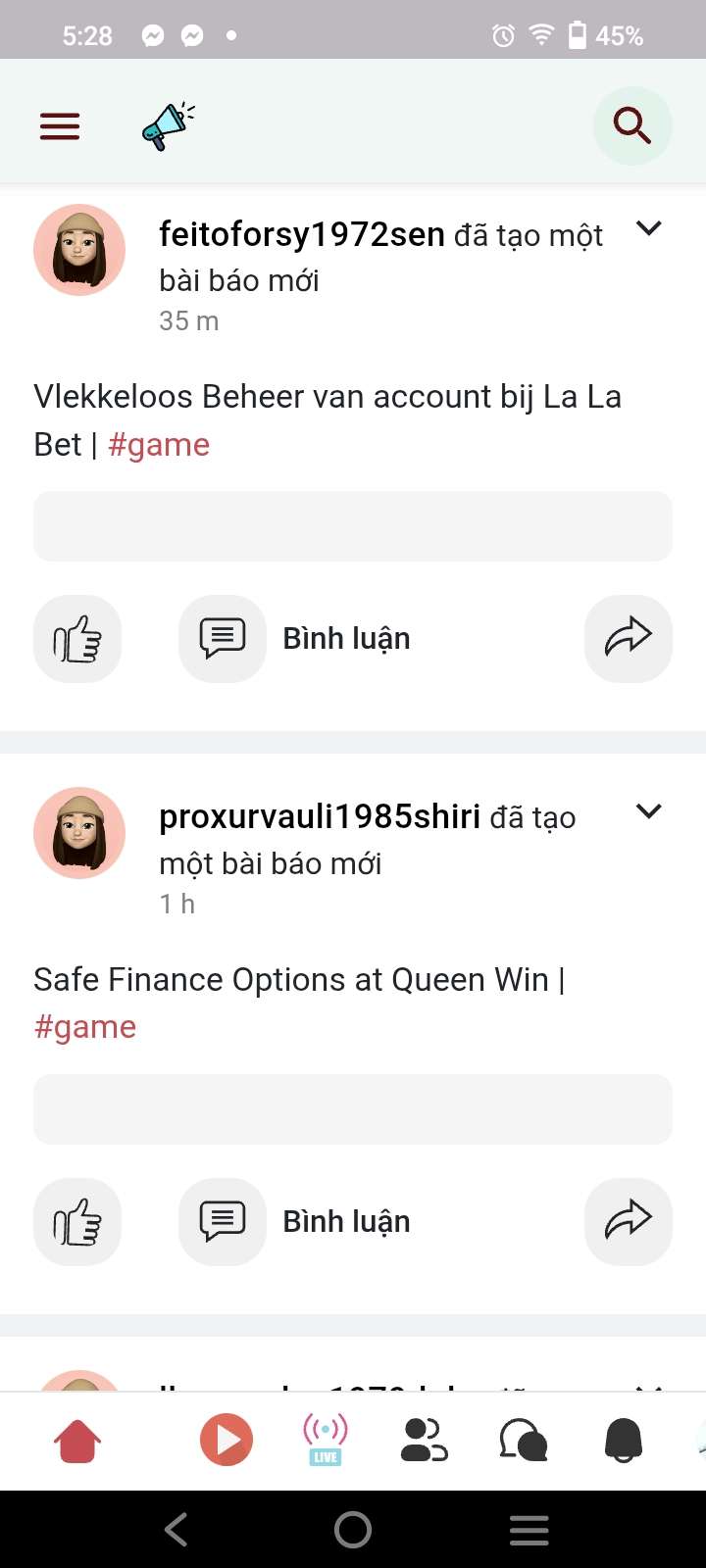Screen dimensions: 706x1568
Task: Go to the home tab
Action: click(77, 1441)
